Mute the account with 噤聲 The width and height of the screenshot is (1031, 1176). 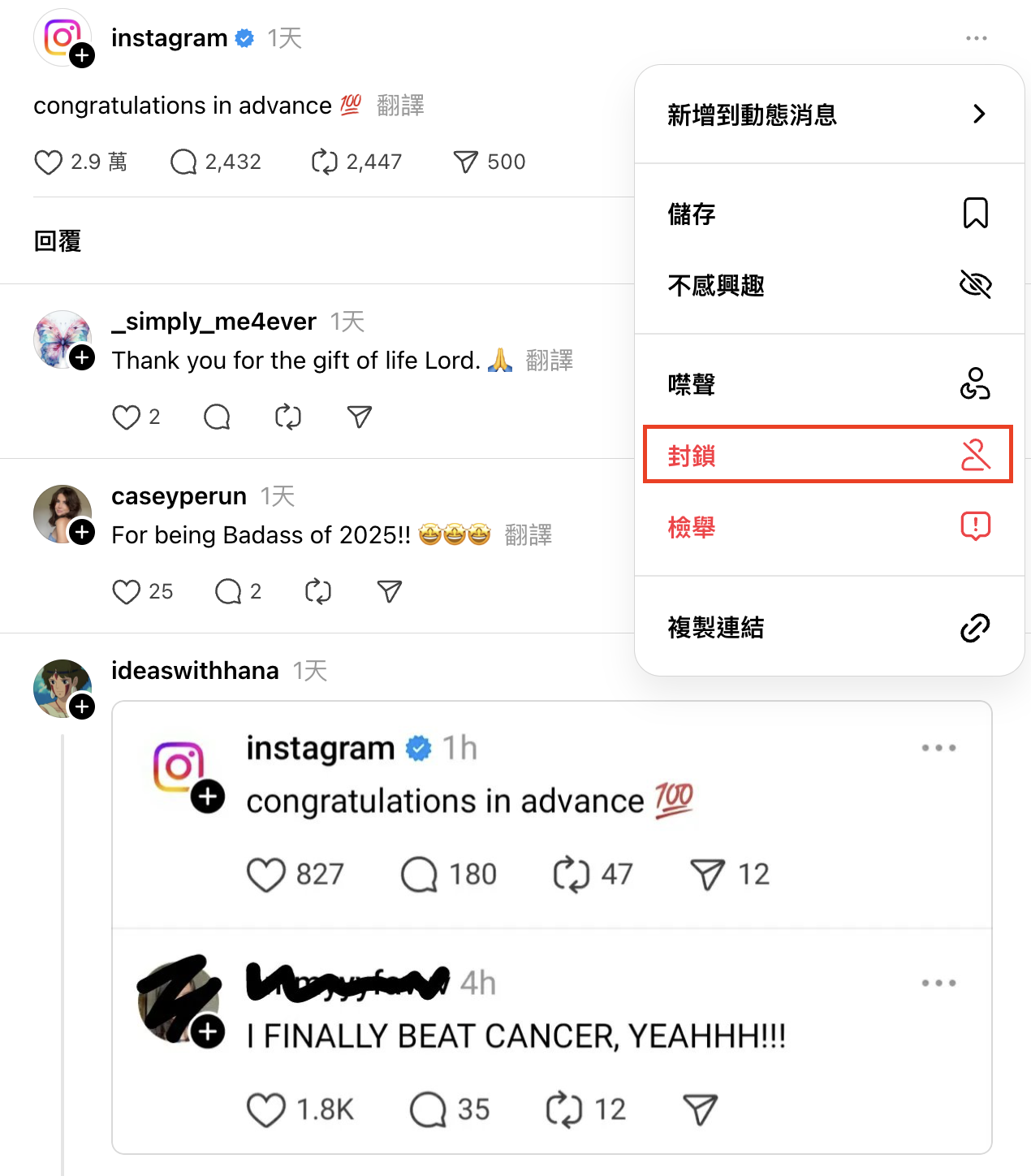click(x=826, y=383)
